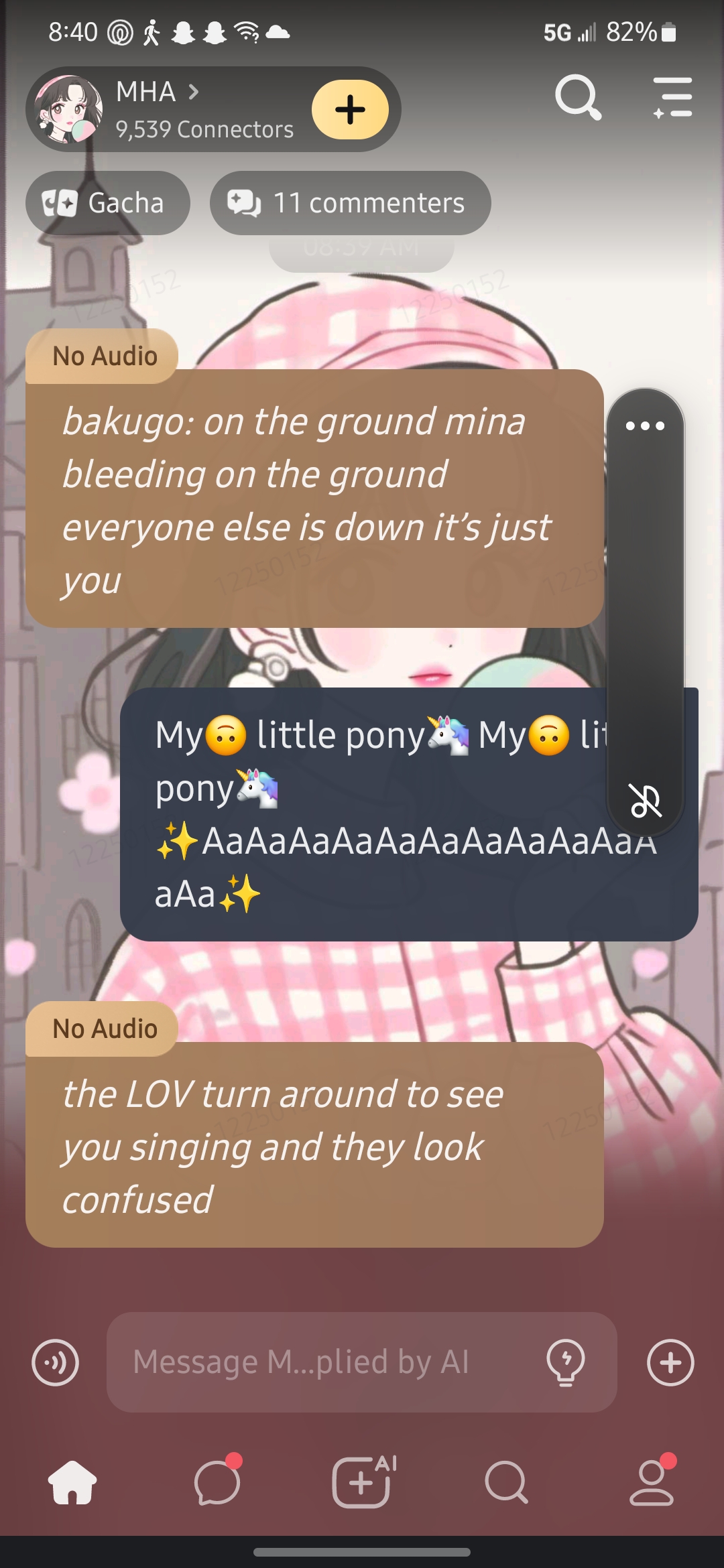Viewport: 724px width, 1568px height.
Task: Tap No Audio on the LOV message
Action: pos(103,1029)
